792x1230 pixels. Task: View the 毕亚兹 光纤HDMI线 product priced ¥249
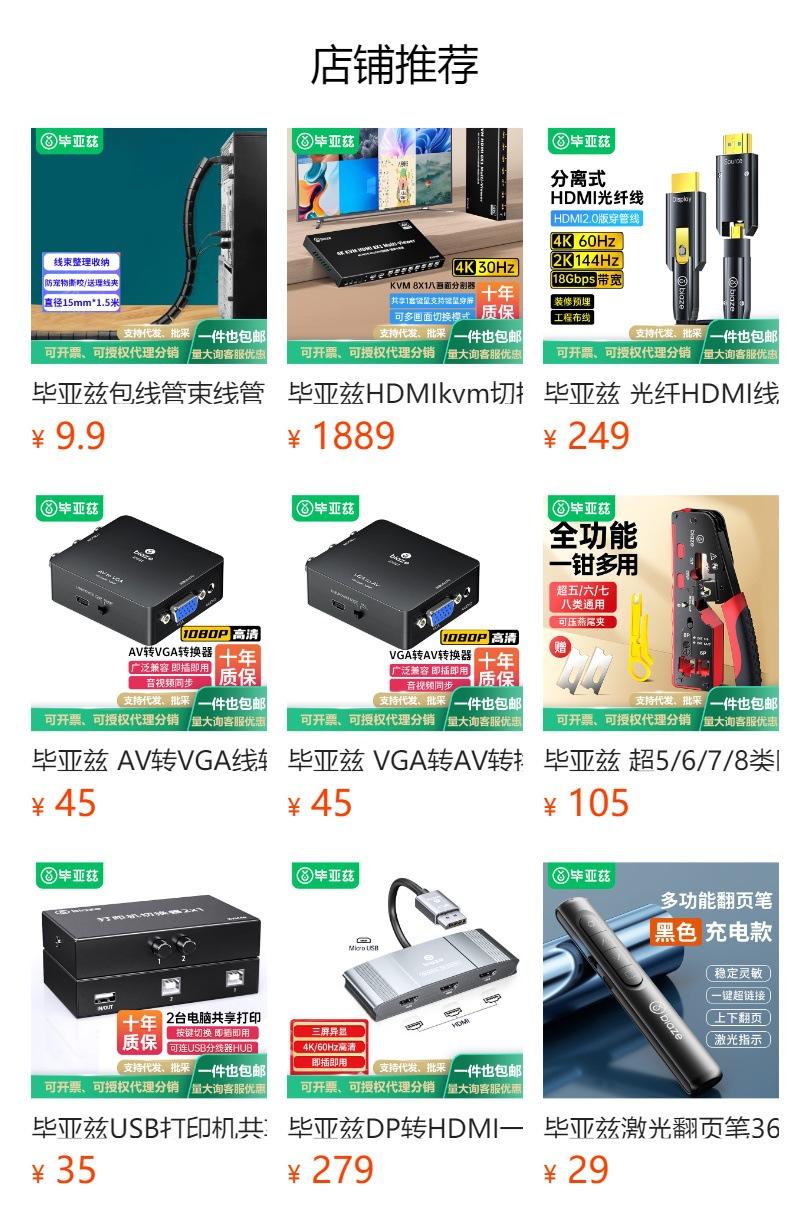(x=661, y=290)
